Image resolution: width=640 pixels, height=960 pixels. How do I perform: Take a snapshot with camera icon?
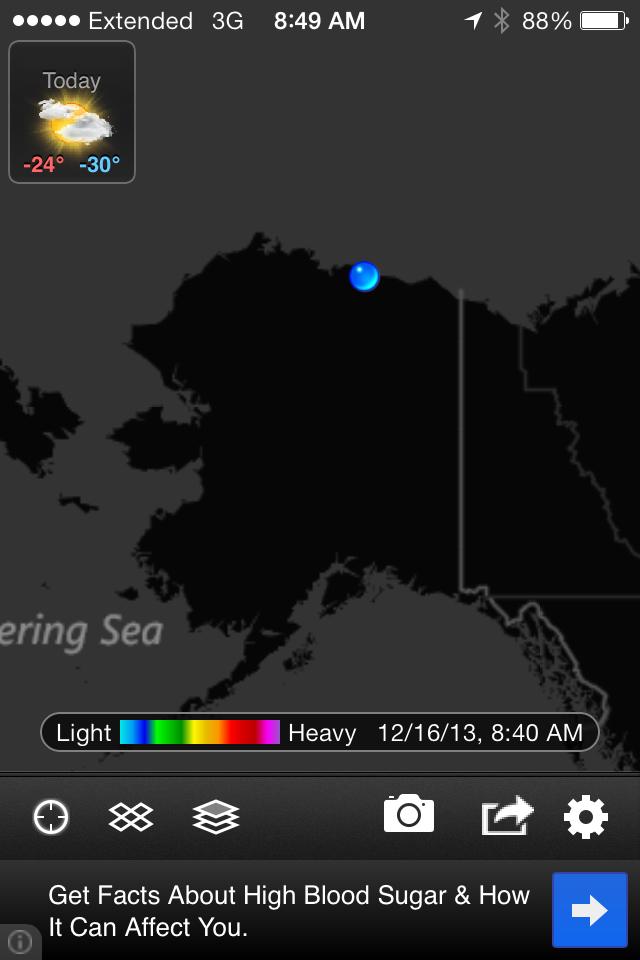tap(409, 815)
